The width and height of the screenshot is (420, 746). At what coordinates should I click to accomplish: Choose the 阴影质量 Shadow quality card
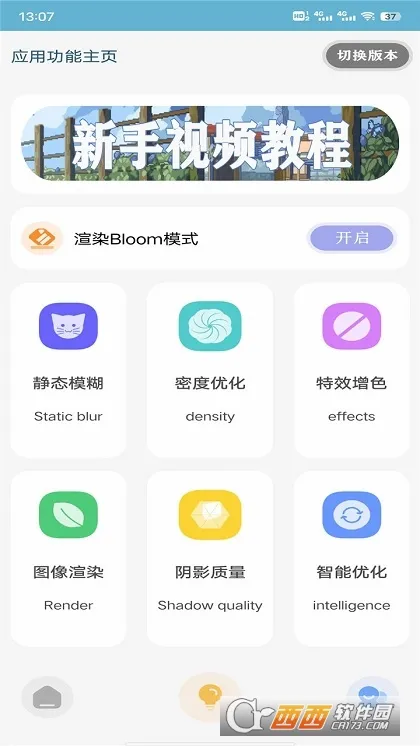(x=210, y=559)
